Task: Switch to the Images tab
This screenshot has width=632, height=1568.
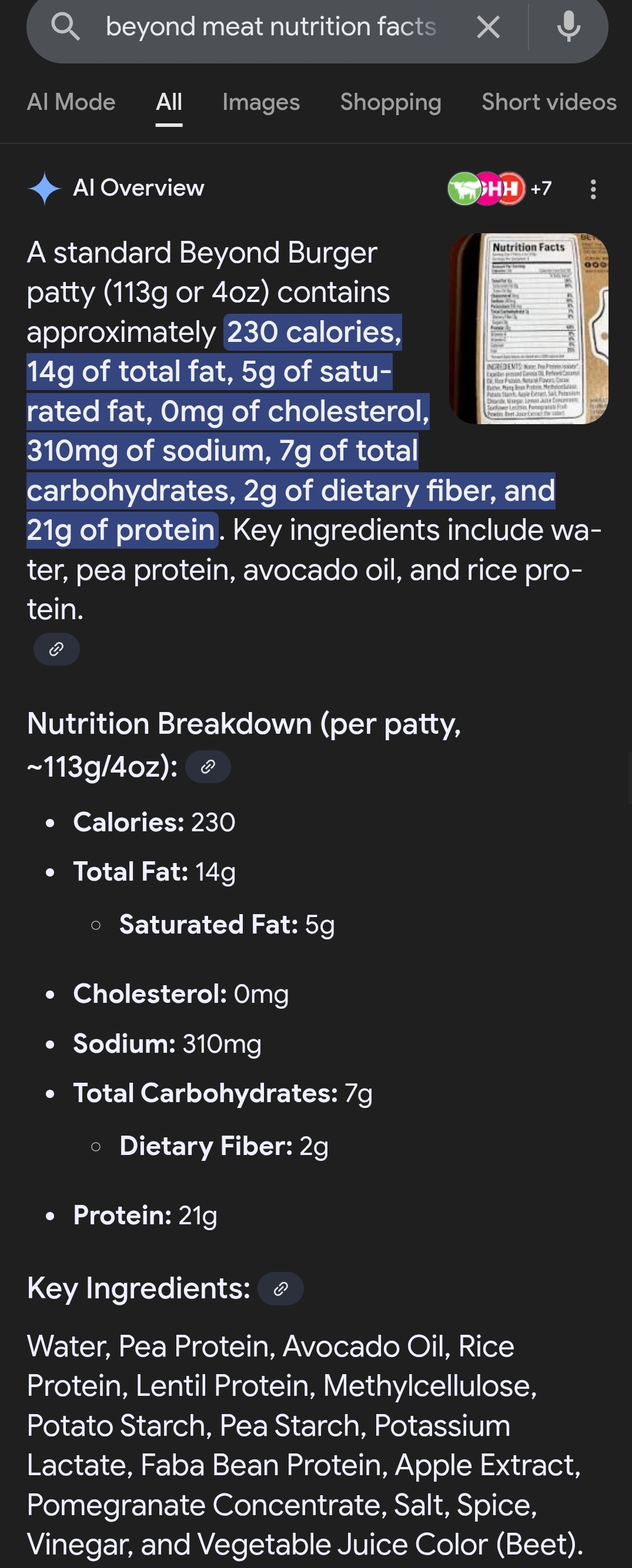Action: tap(260, 102)
